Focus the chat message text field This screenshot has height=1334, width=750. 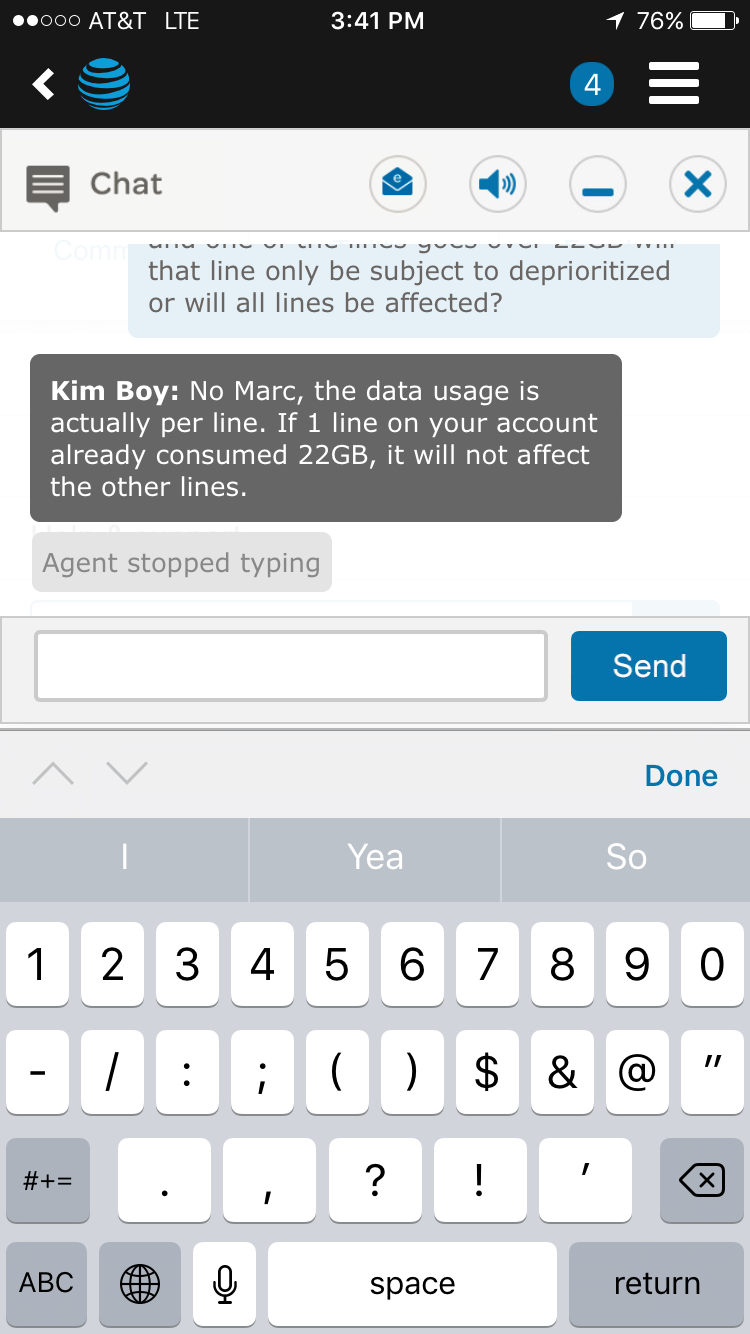(x=291, y=666)
